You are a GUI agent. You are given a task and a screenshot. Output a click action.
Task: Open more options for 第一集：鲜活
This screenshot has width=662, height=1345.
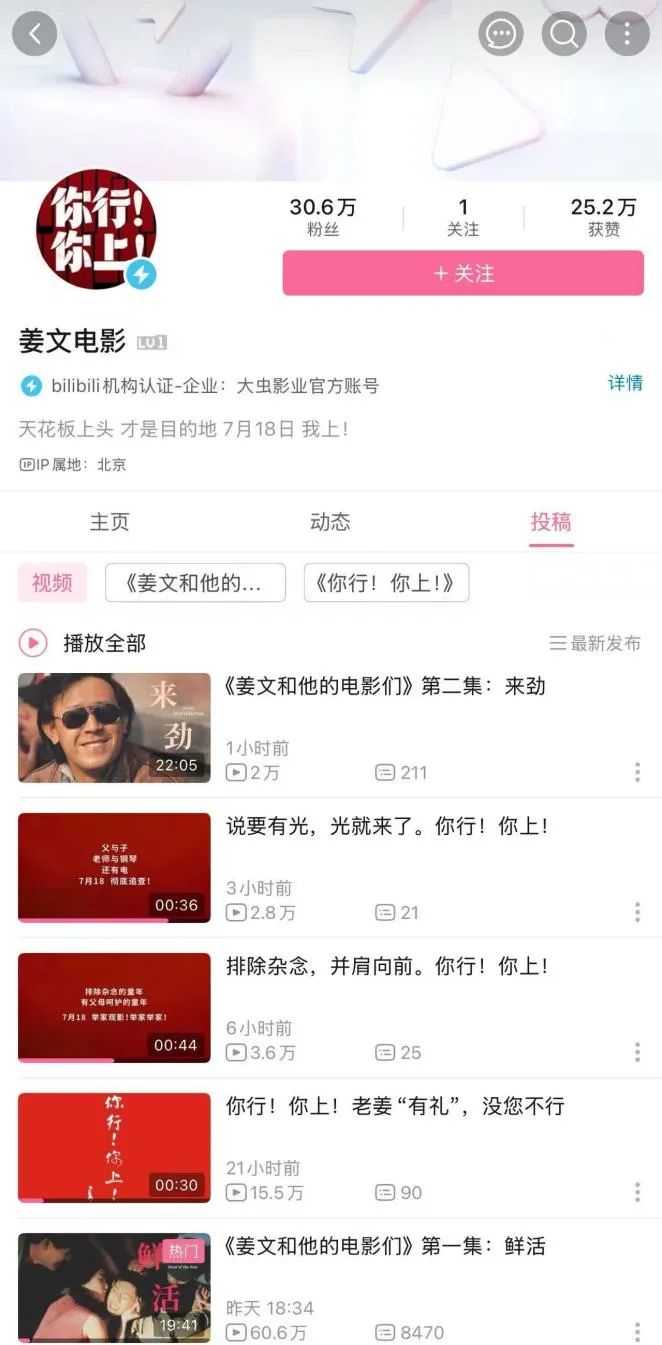pyautogui.click(x=637, y=1332)
